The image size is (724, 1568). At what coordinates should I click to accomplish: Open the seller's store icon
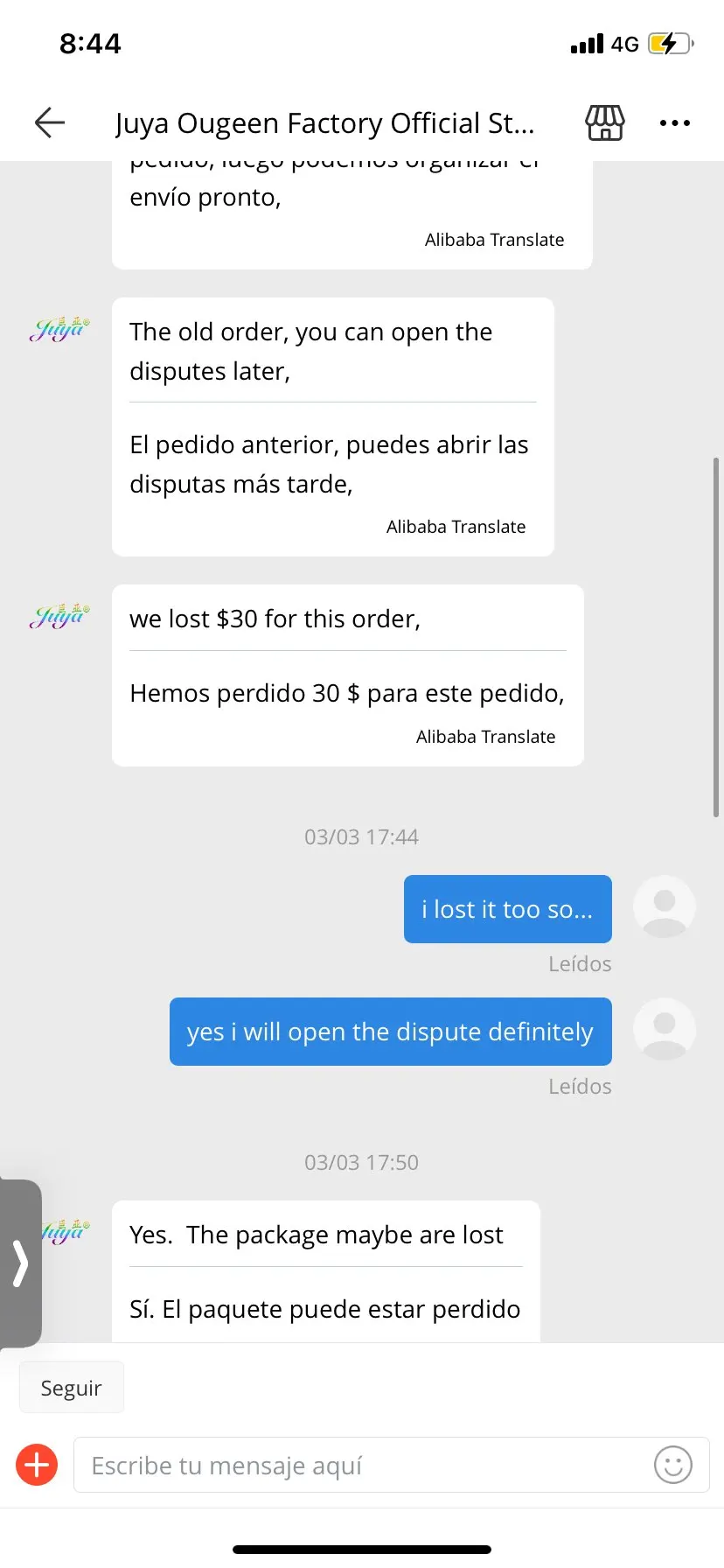click(x=604, y=122)
